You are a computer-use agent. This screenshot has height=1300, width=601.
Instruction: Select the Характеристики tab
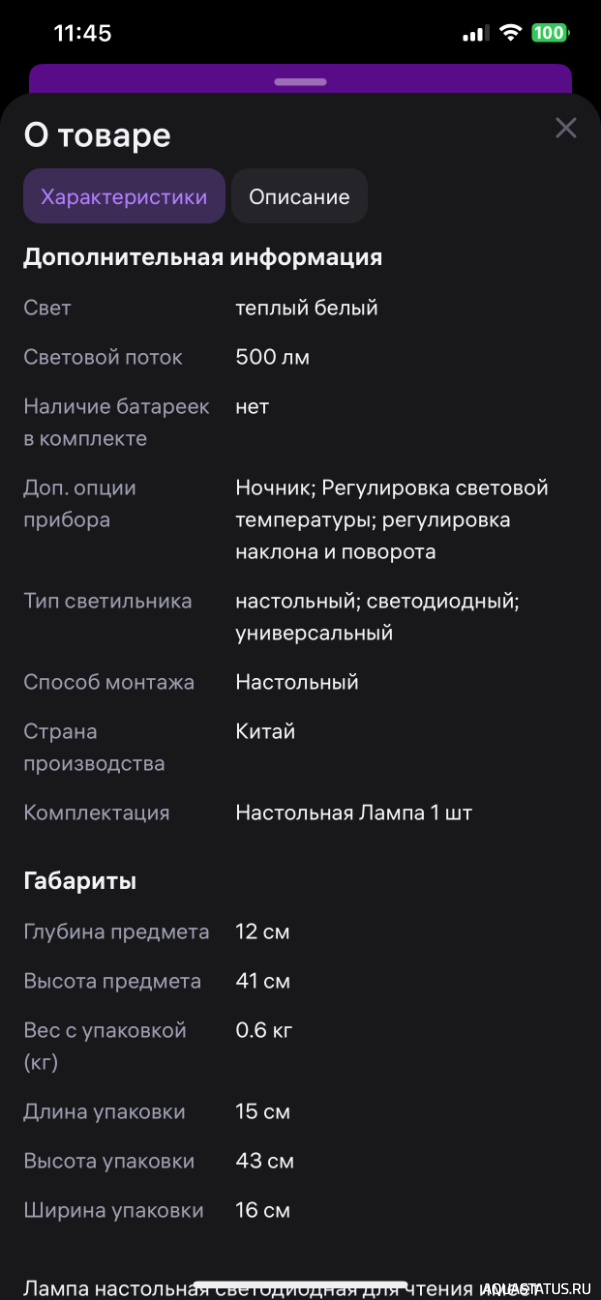click(x=125, y=196)
